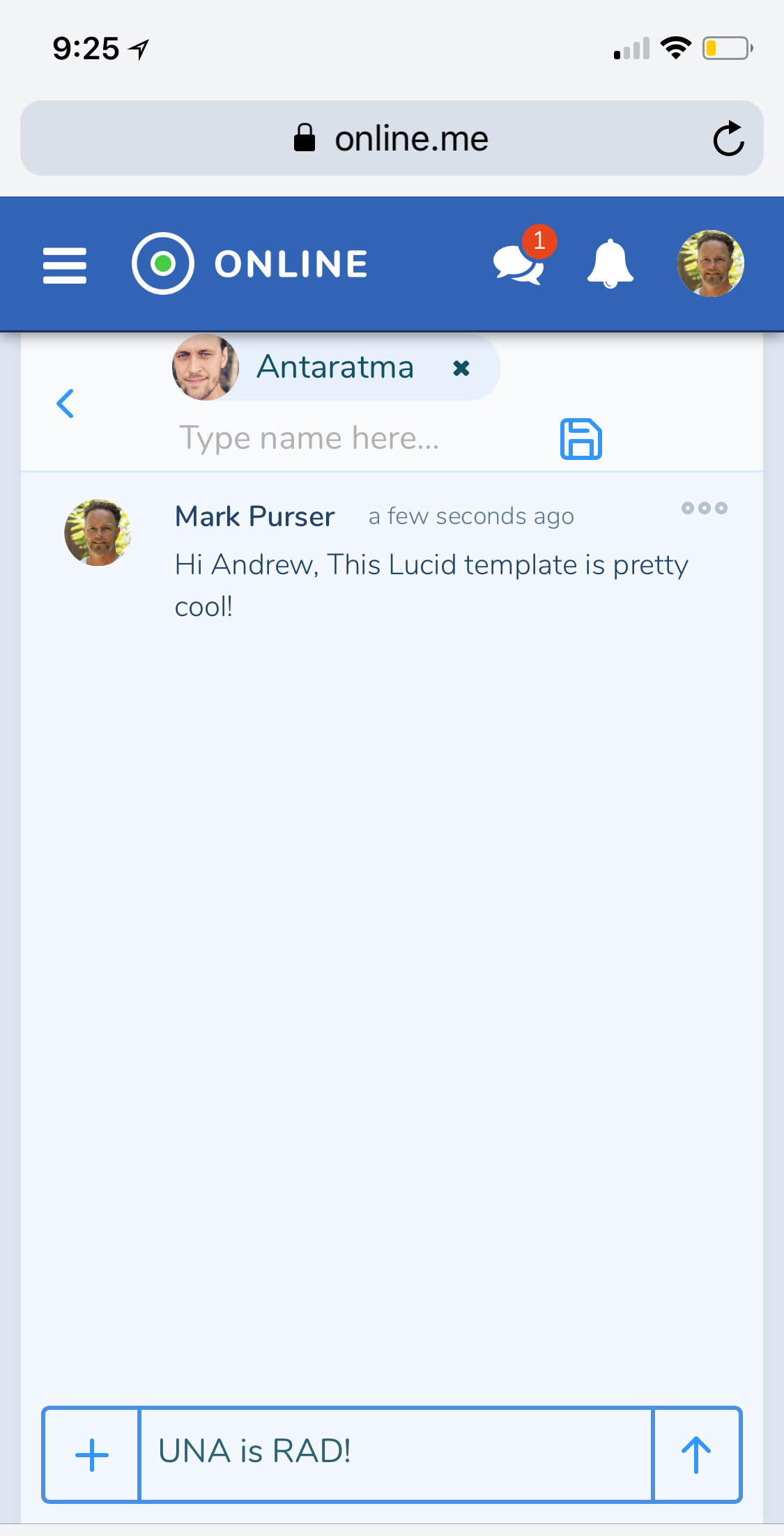Open messages with one unread badge
This screenshot has width=784, height=1536.
coord(519,265)
